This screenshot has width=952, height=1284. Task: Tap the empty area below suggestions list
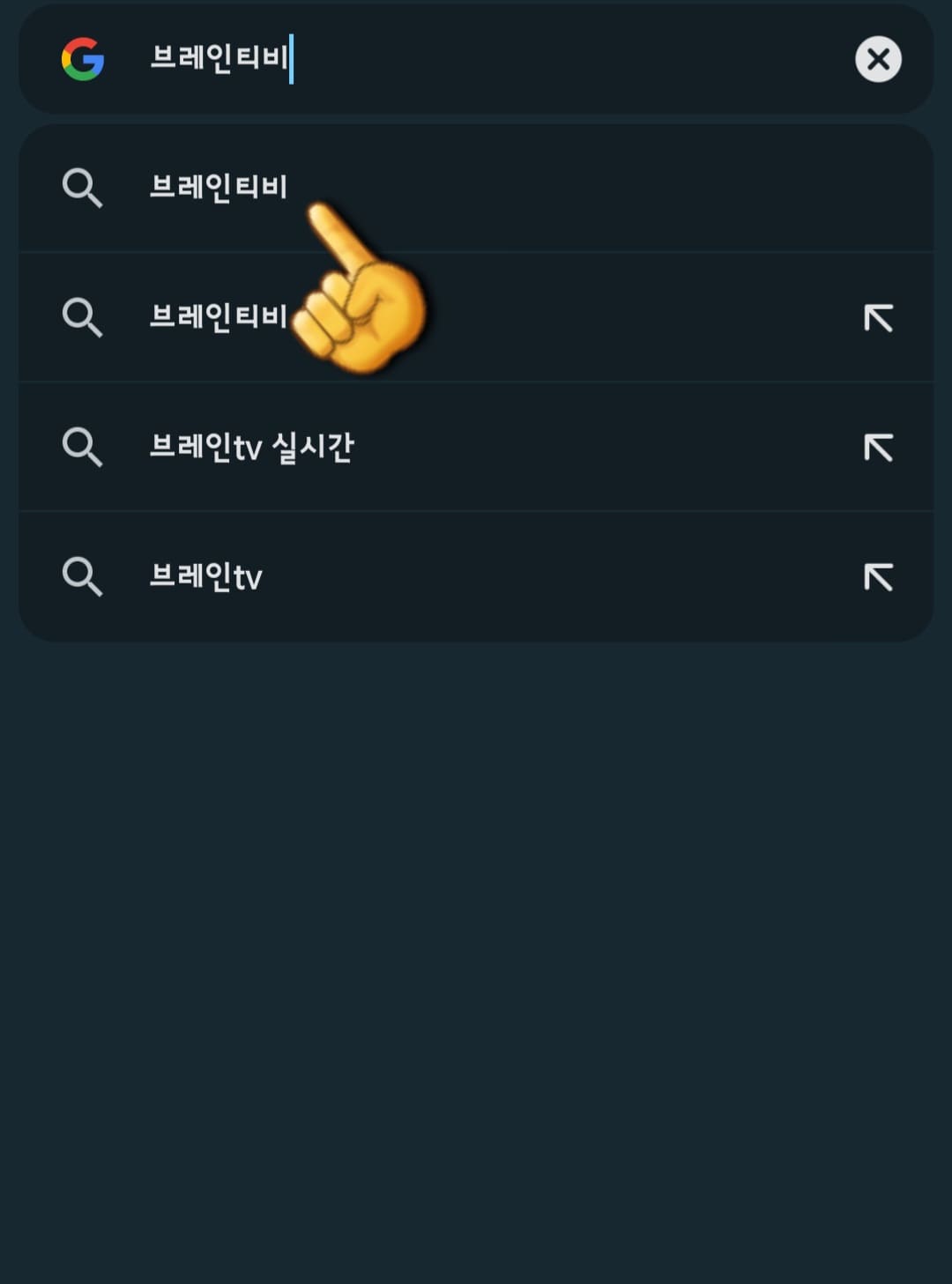coord(476,881)
